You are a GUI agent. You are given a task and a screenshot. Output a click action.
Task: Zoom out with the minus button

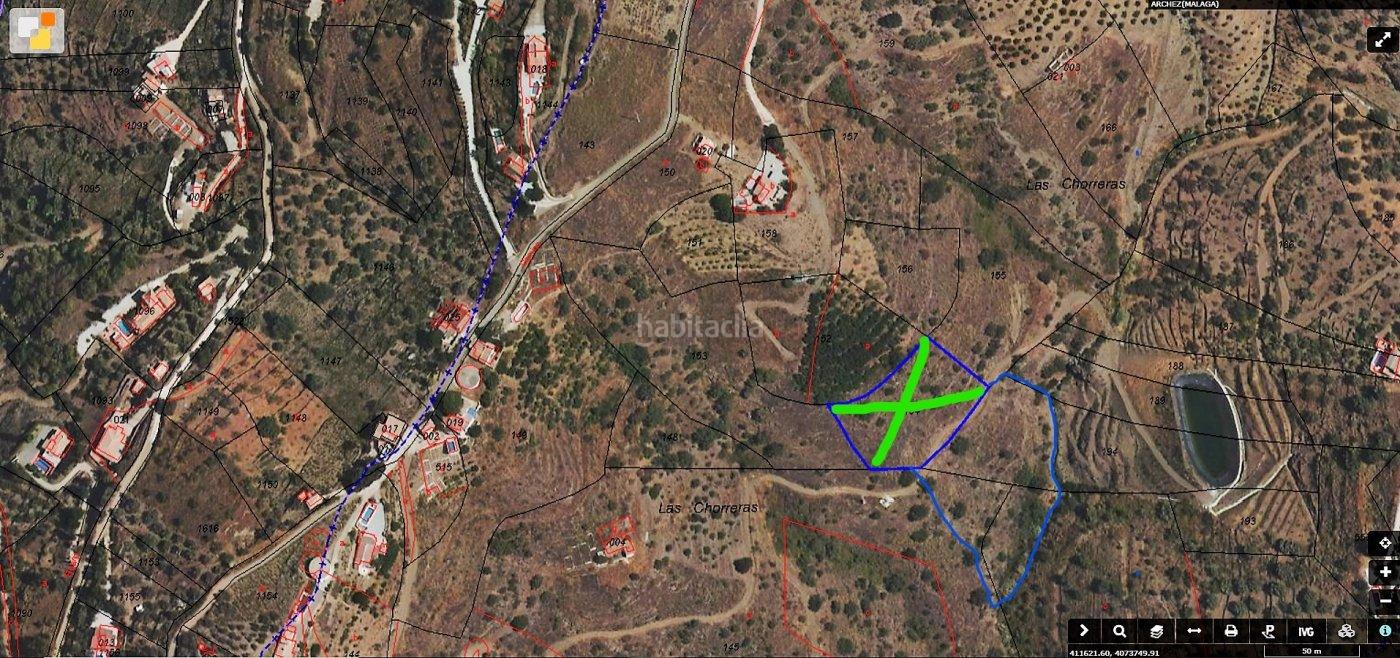(x=1385, y=600)
